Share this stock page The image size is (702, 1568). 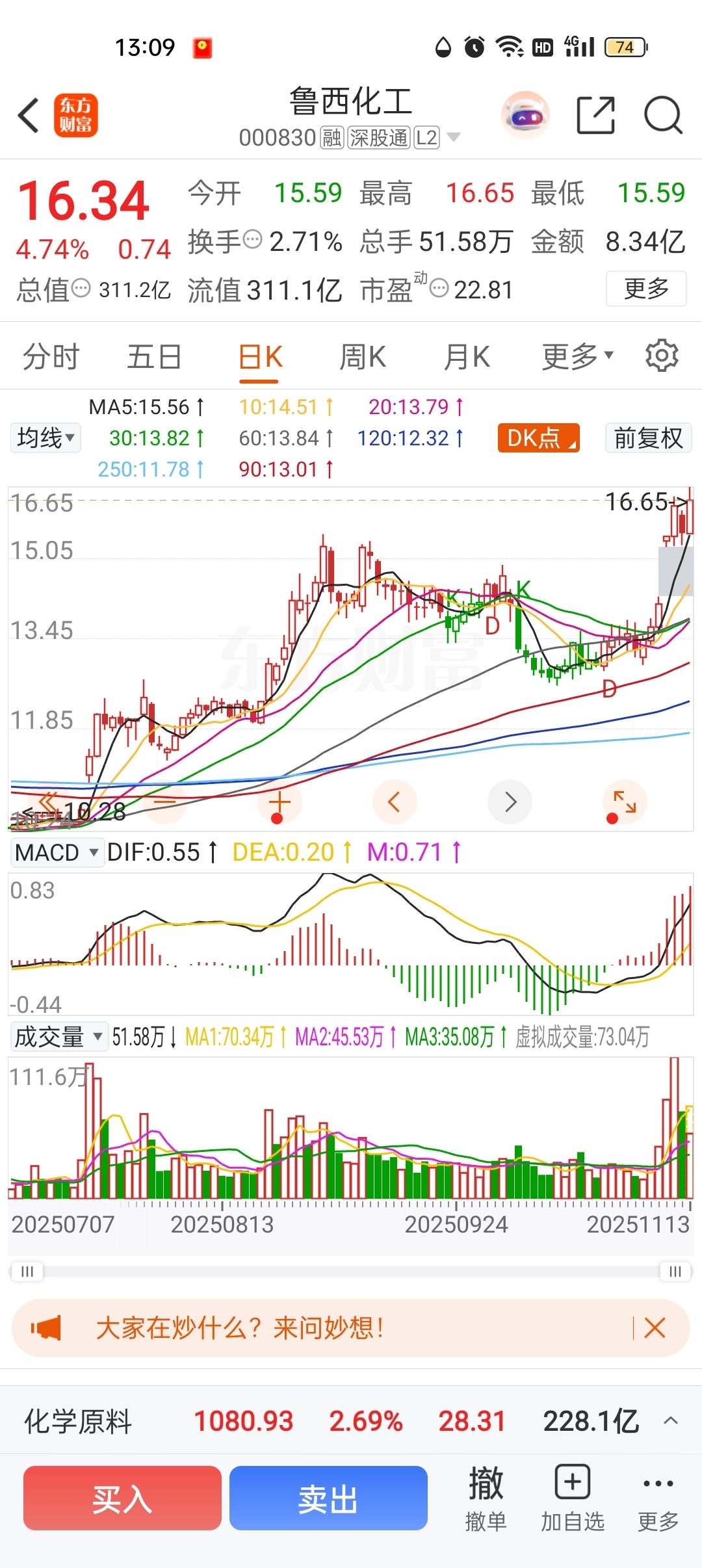595,116
